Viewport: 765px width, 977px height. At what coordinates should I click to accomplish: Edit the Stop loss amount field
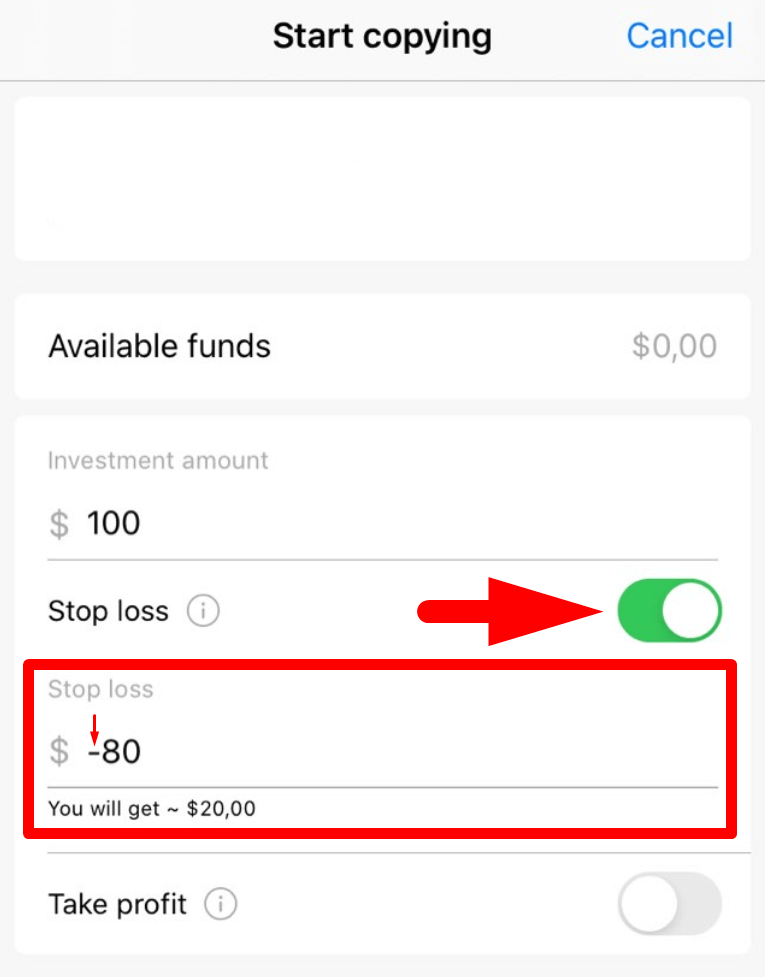[400, 751]
